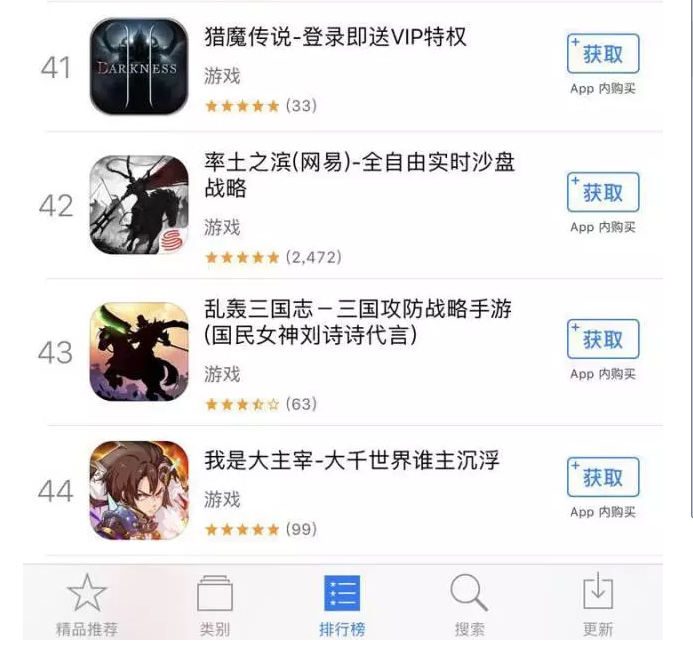693x657 pixels.
Task: Open the 搜索 tab
Action: coord(469,606)
